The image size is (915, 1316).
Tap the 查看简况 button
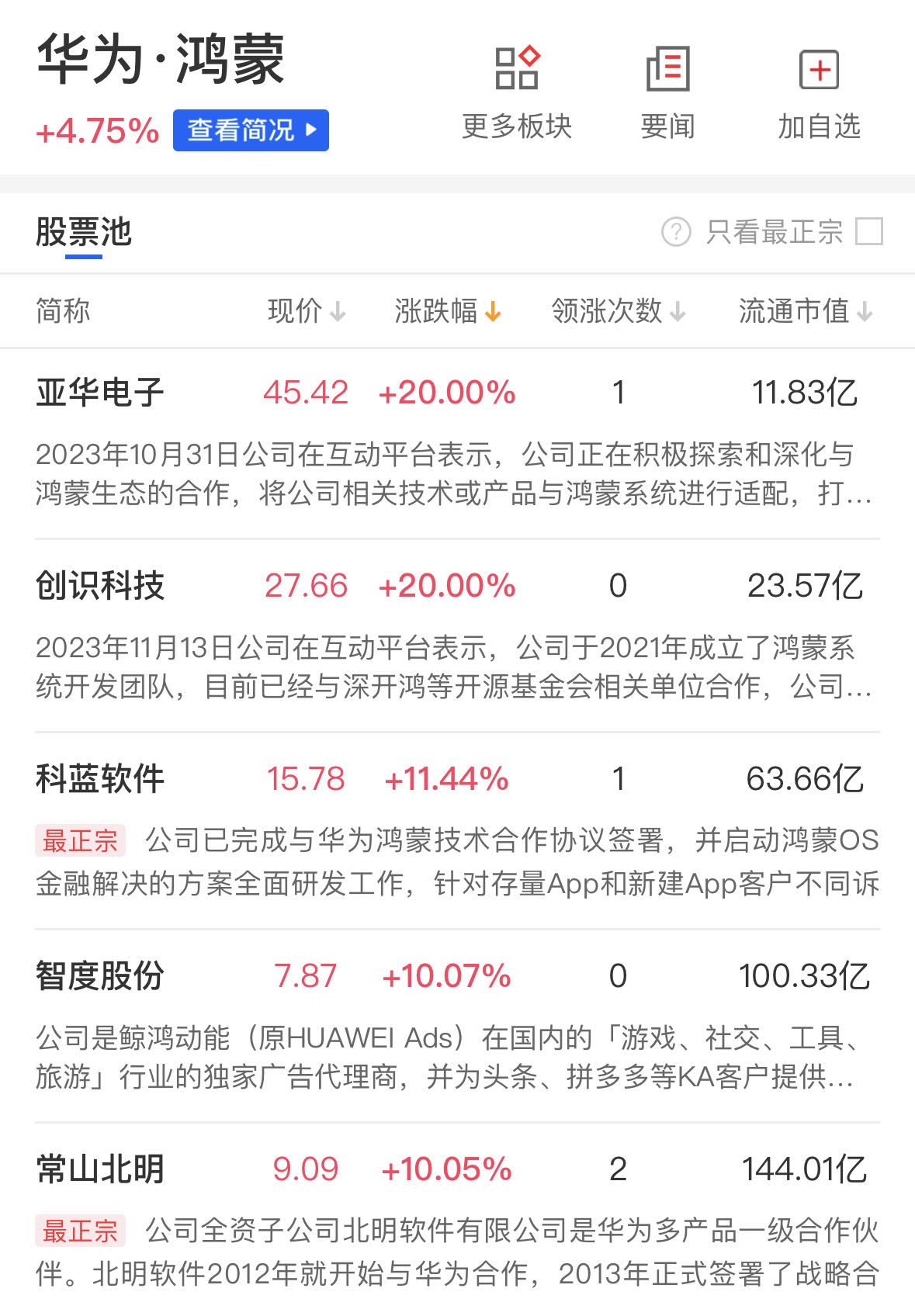click(x=251, y=130)
